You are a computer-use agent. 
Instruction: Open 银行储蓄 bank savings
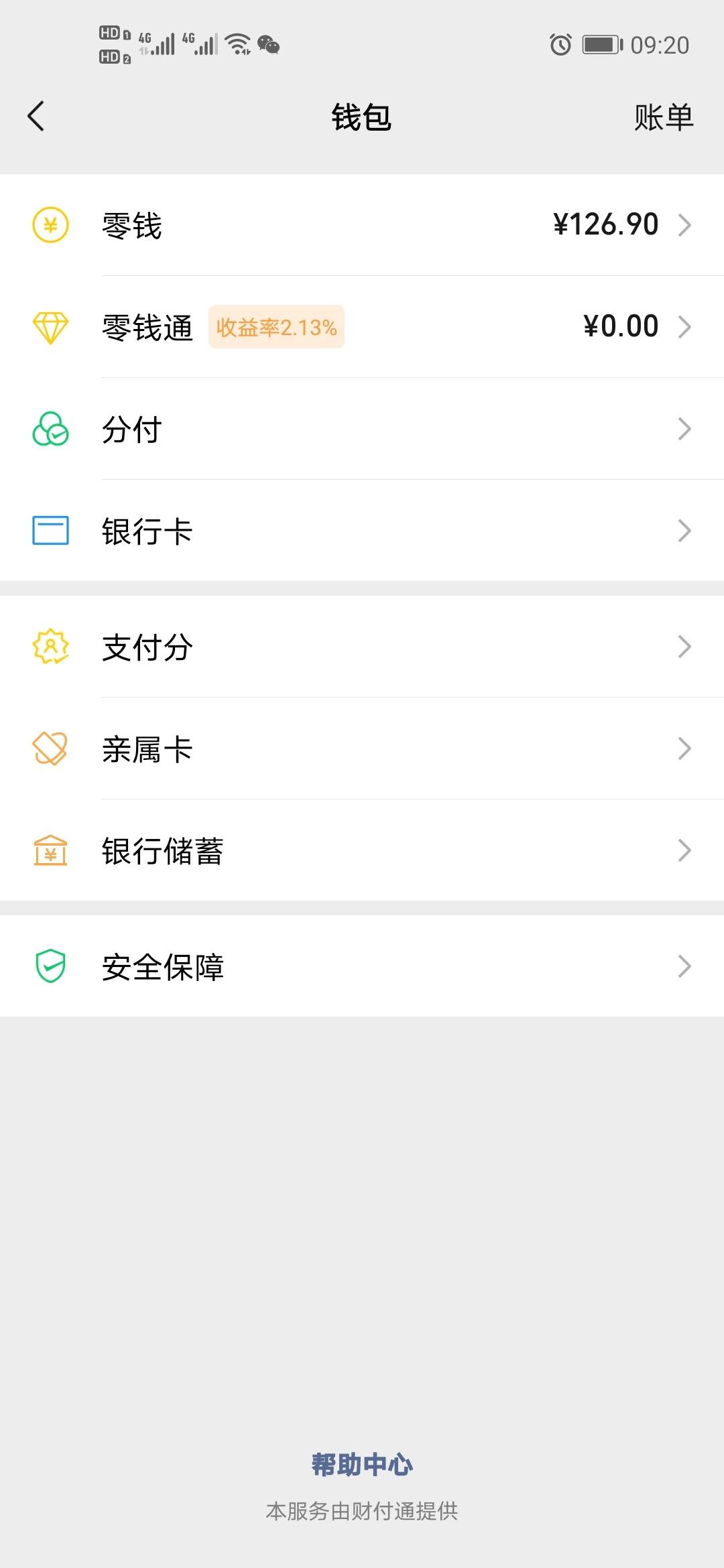(x=362, y=850)
